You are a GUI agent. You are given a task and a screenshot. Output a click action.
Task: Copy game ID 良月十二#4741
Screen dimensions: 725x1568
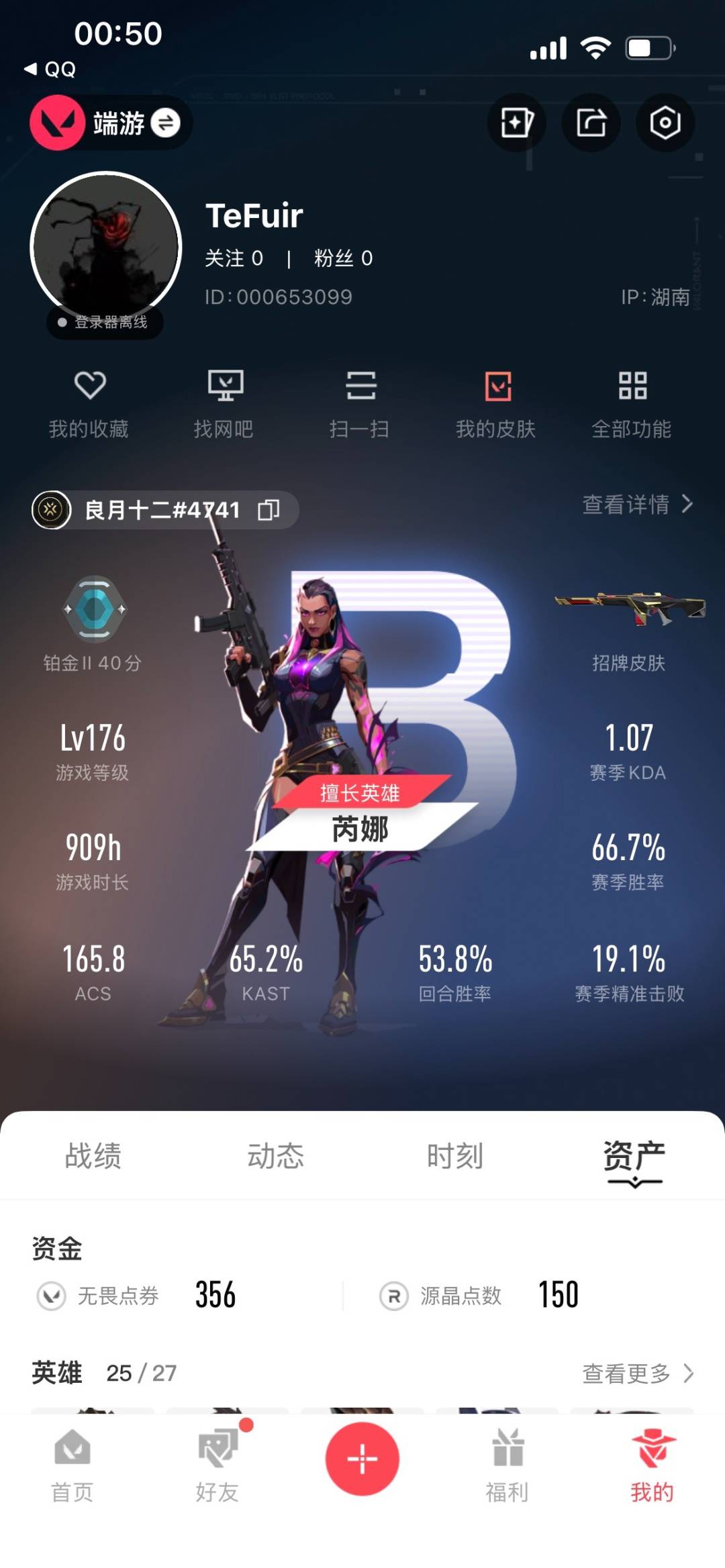point(269,511)
